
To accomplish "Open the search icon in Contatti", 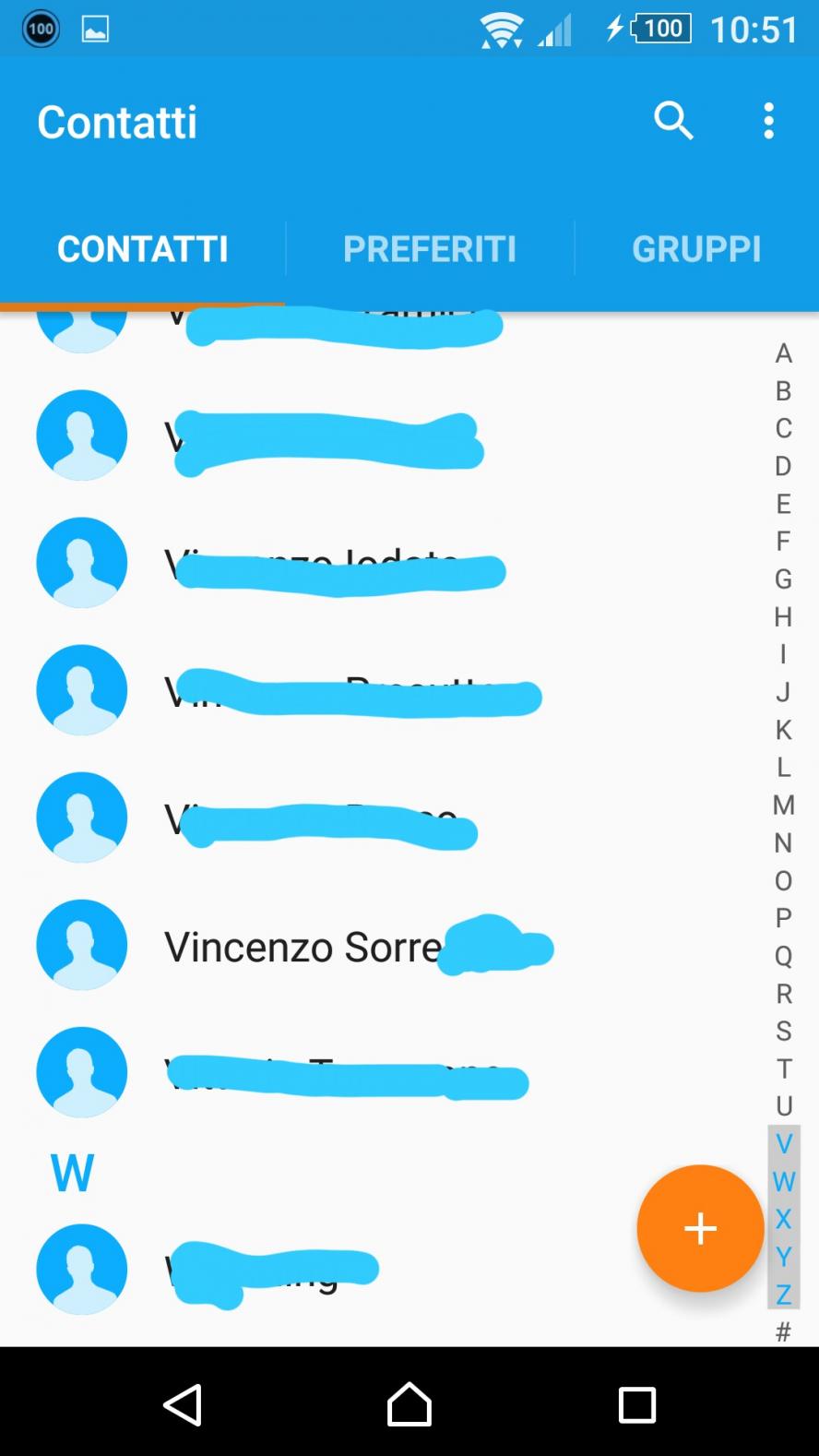I will [x=673, y=121].
